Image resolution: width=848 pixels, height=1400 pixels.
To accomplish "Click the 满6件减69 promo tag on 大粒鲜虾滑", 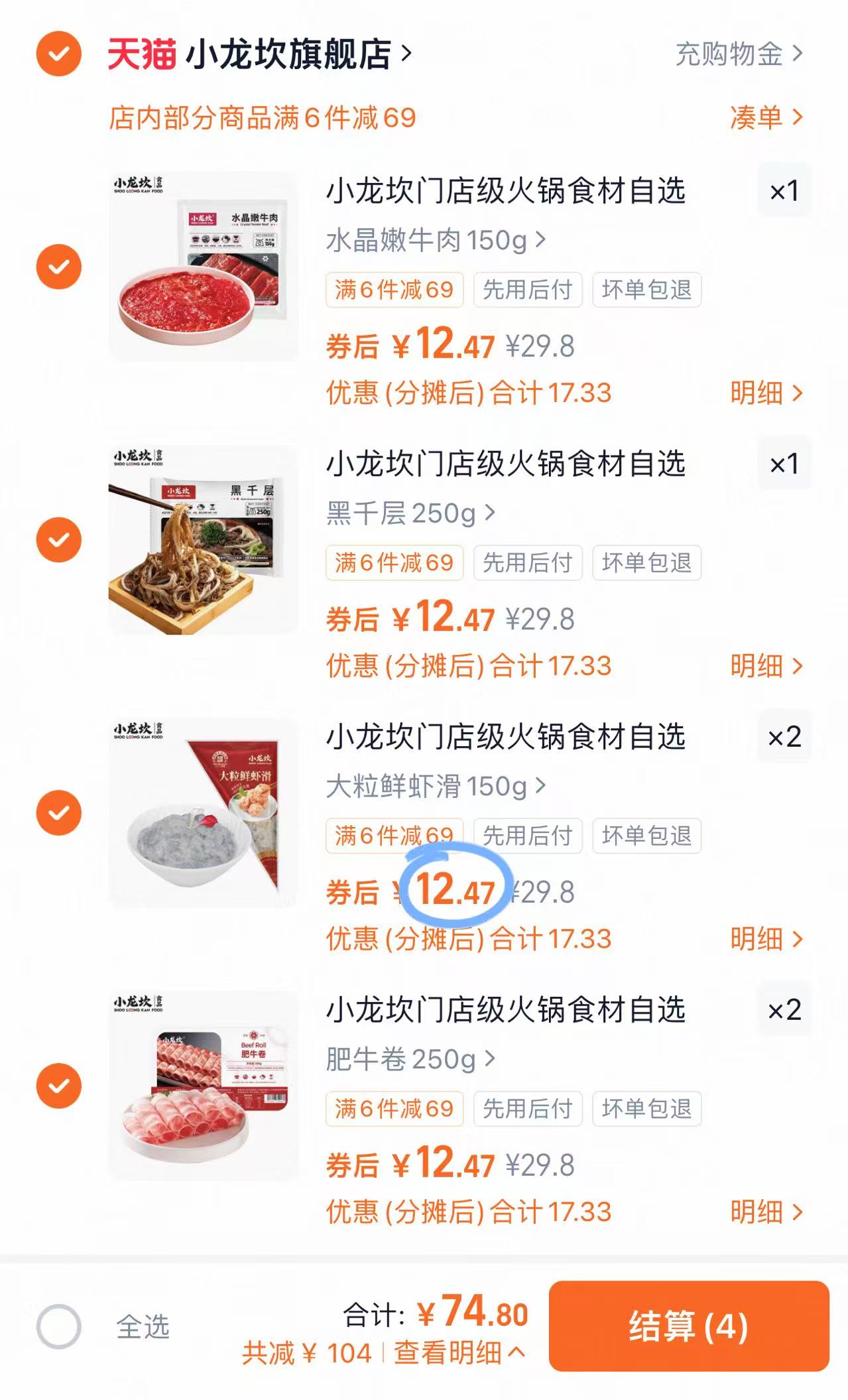I will click(x=394, y=836).
